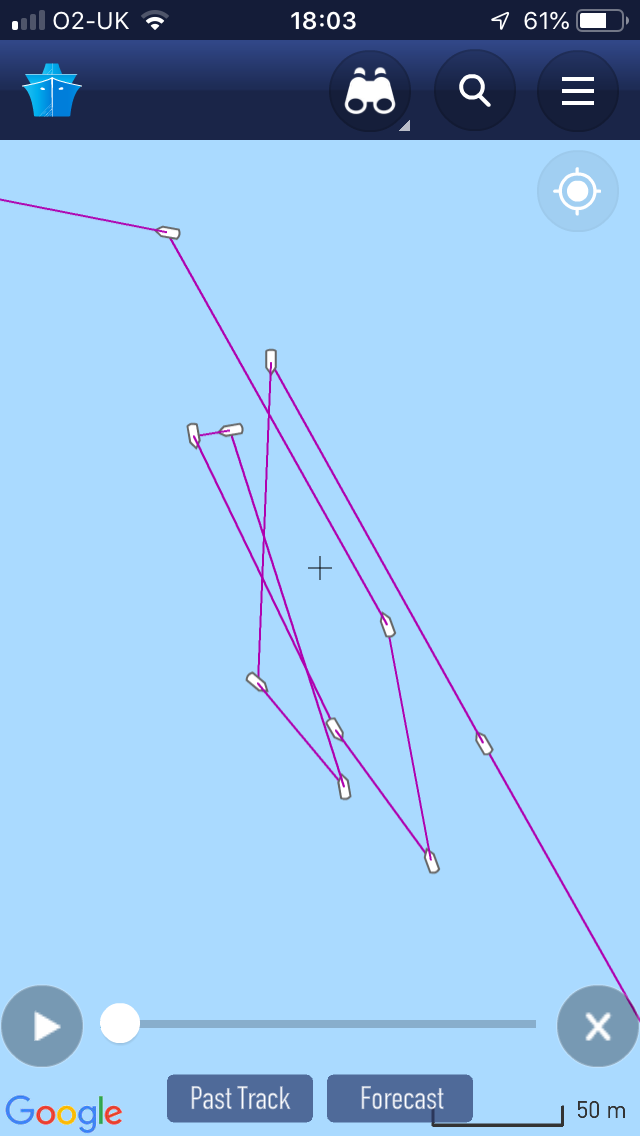This screenshot has height=1136, width=640.
Task: Play the track animation
Action: [42, 1026]
